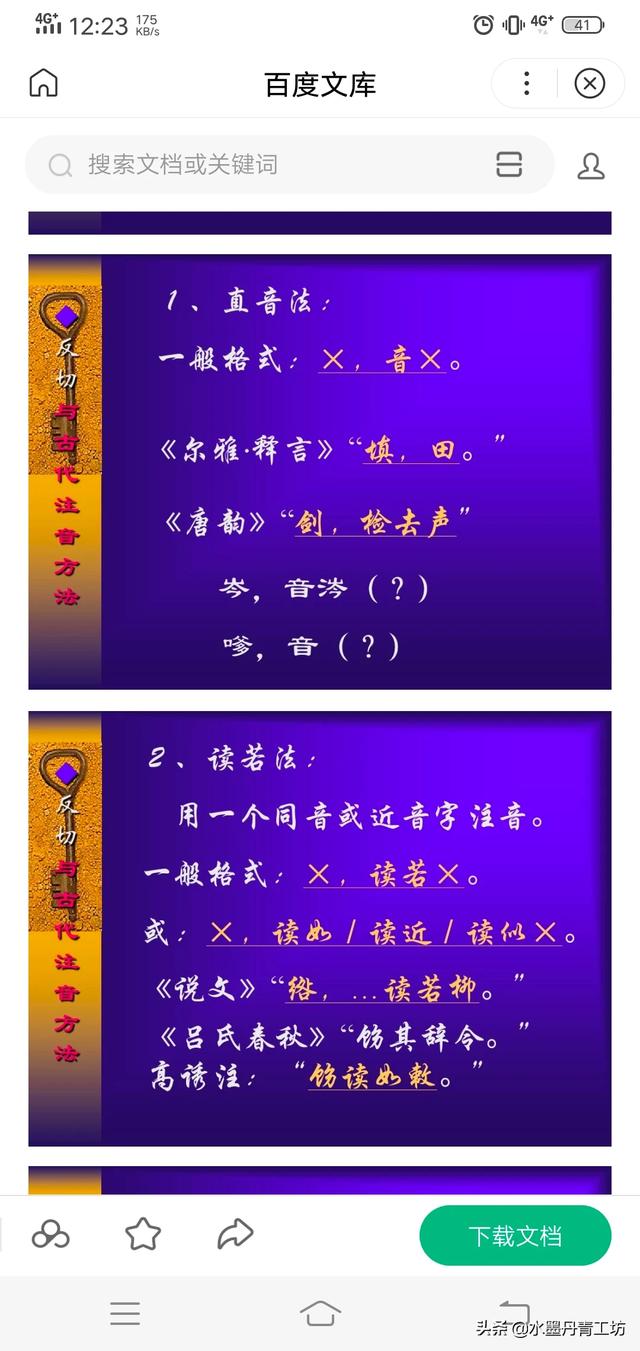640x1351 pixels.
Task: Tap the 下载文档 download button
Action: coord(515,1235)
